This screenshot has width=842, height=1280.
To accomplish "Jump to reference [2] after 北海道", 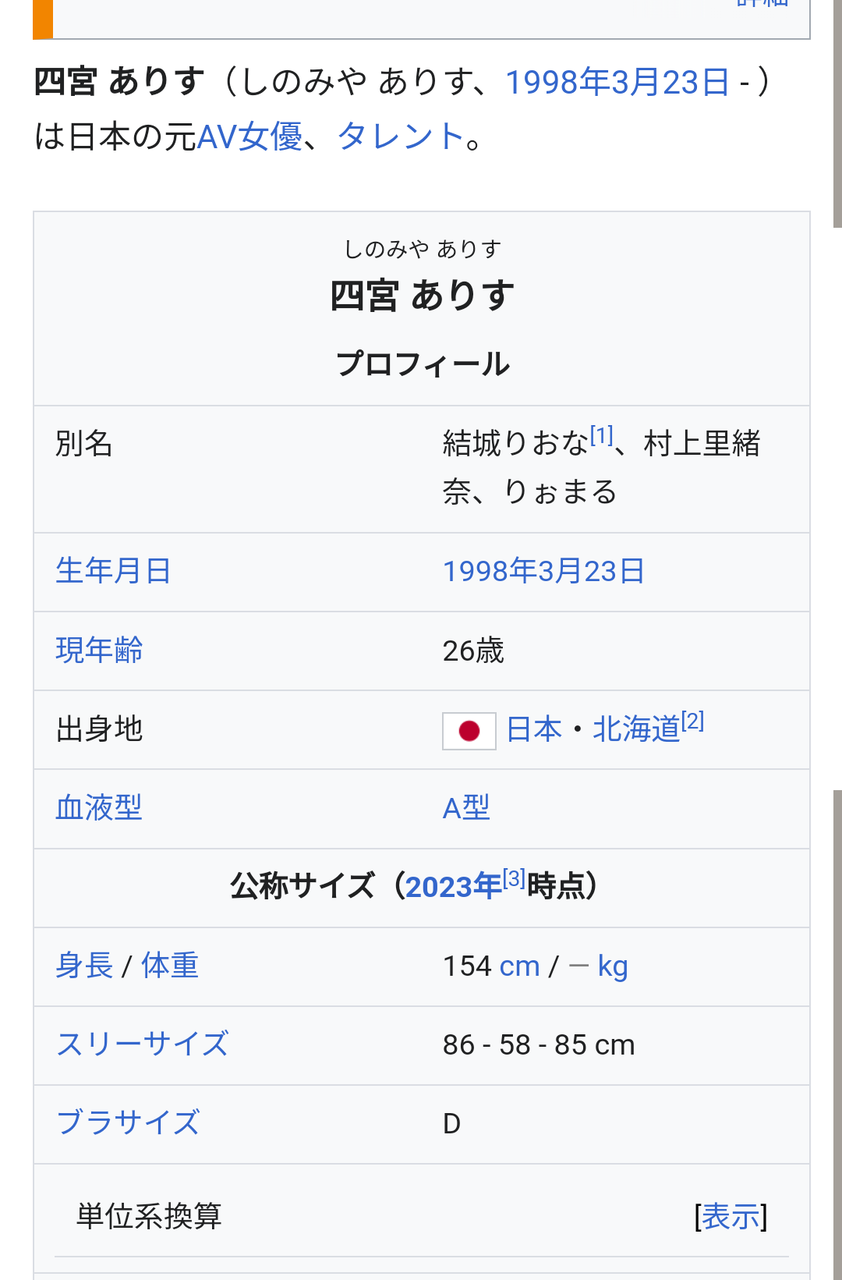I will pos(693,722).
